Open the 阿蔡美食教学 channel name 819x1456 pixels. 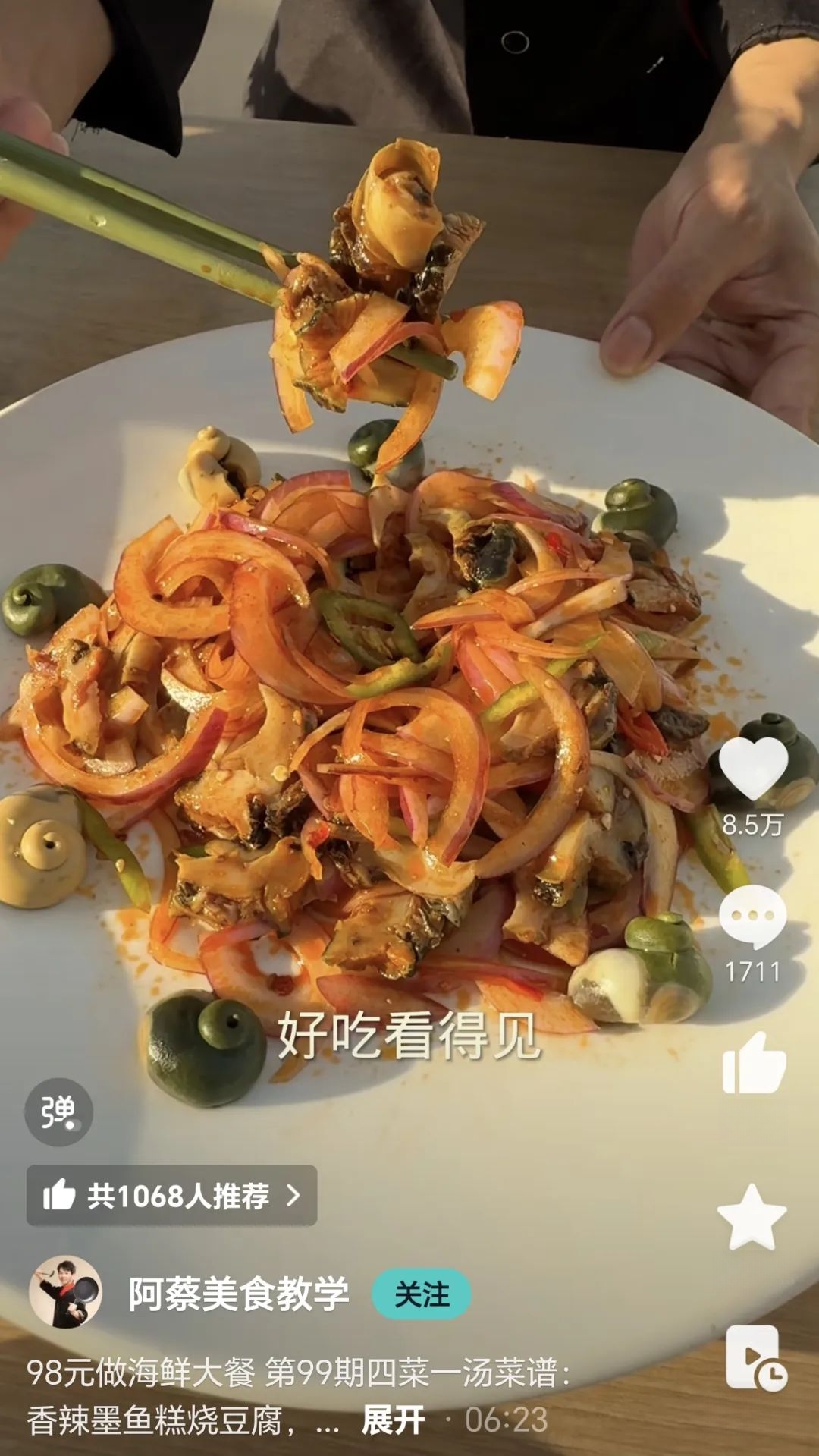(x=239, y=1294)
